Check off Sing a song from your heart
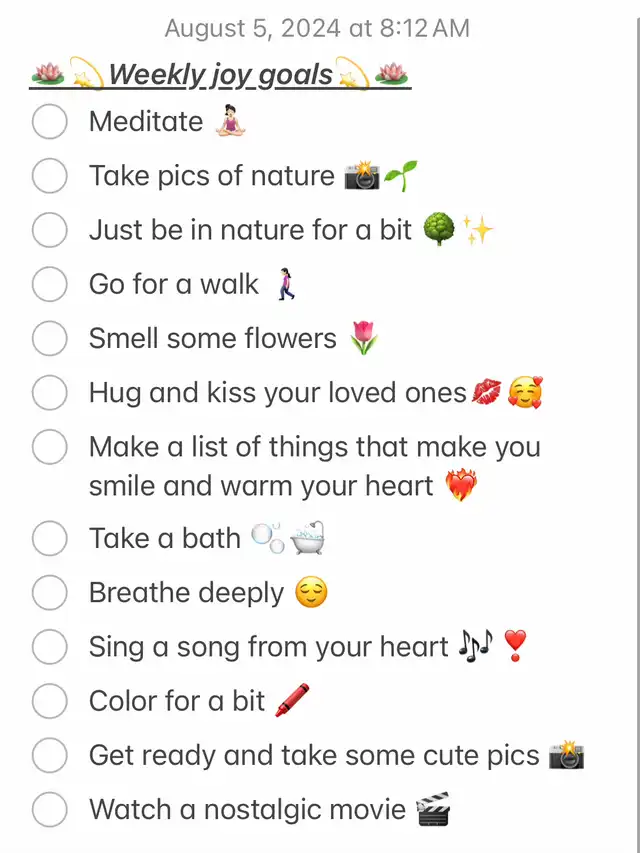The height and width of the screenshot is (853, 640). click(49, 647)
